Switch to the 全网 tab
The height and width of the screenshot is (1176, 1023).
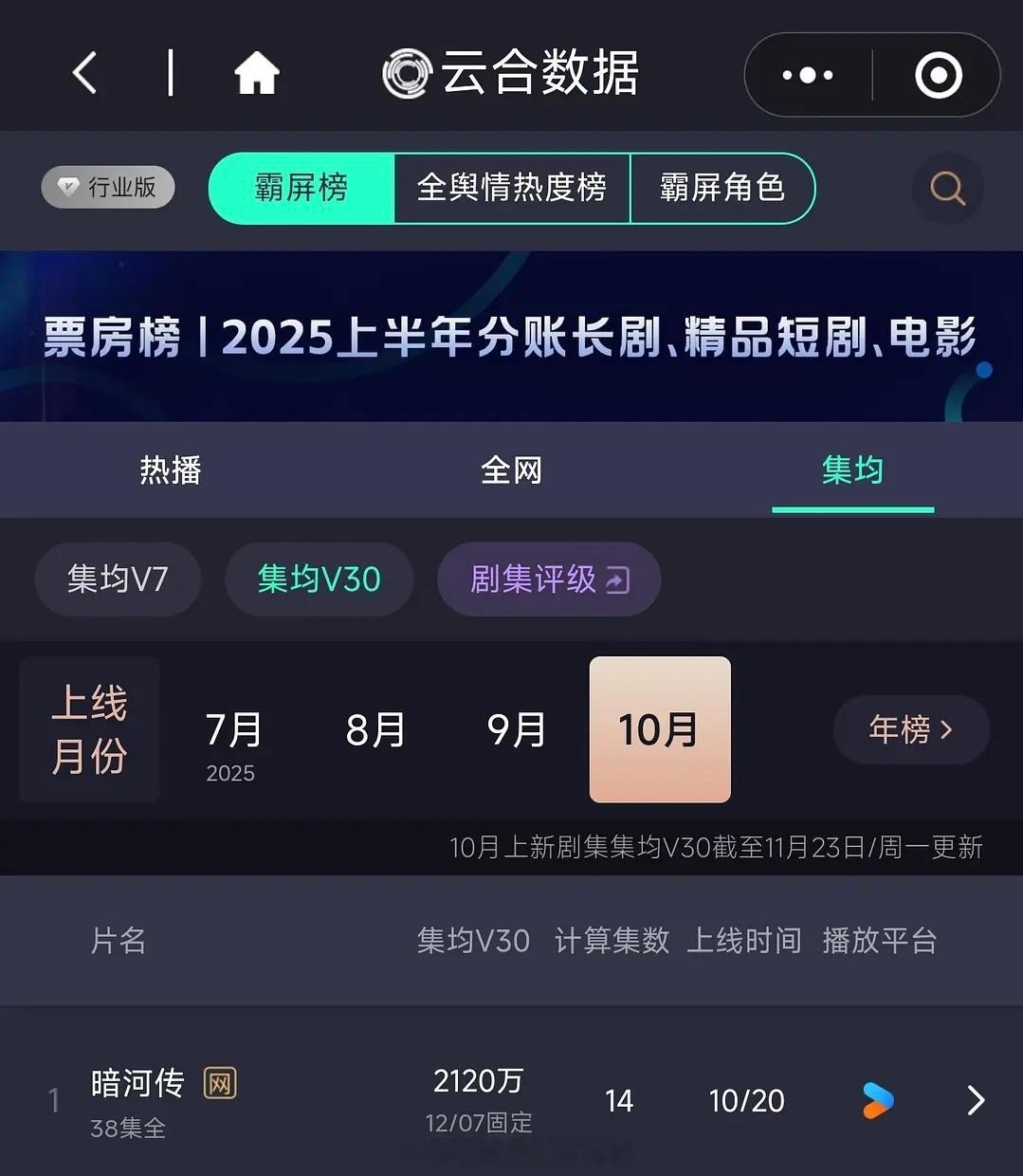pyautogui.click(x=511, y=469)
